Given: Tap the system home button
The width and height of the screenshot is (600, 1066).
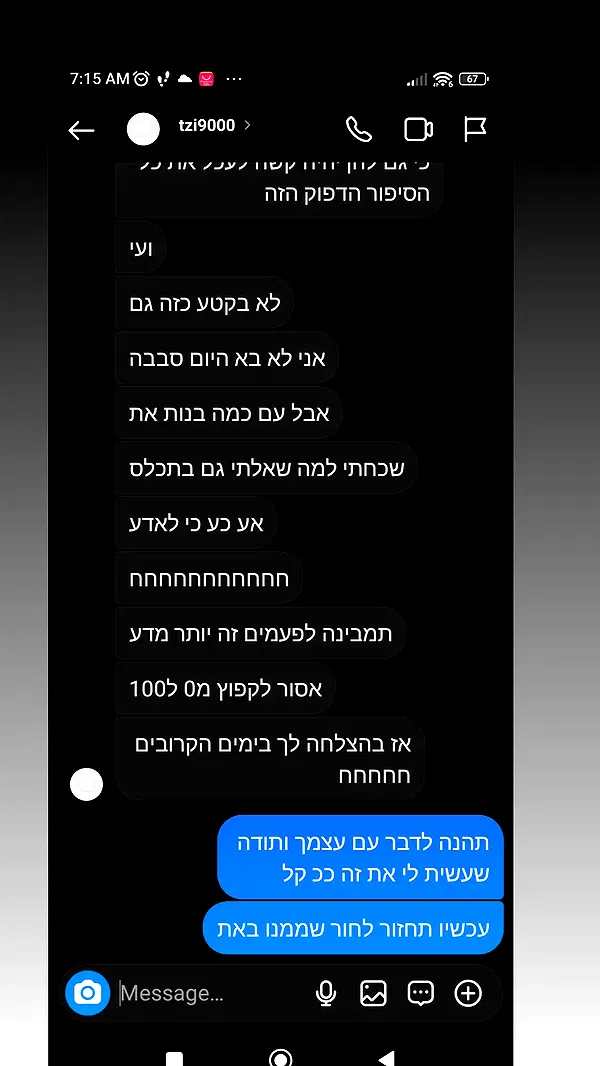Looking at the screenshot, I should 281,1058.
